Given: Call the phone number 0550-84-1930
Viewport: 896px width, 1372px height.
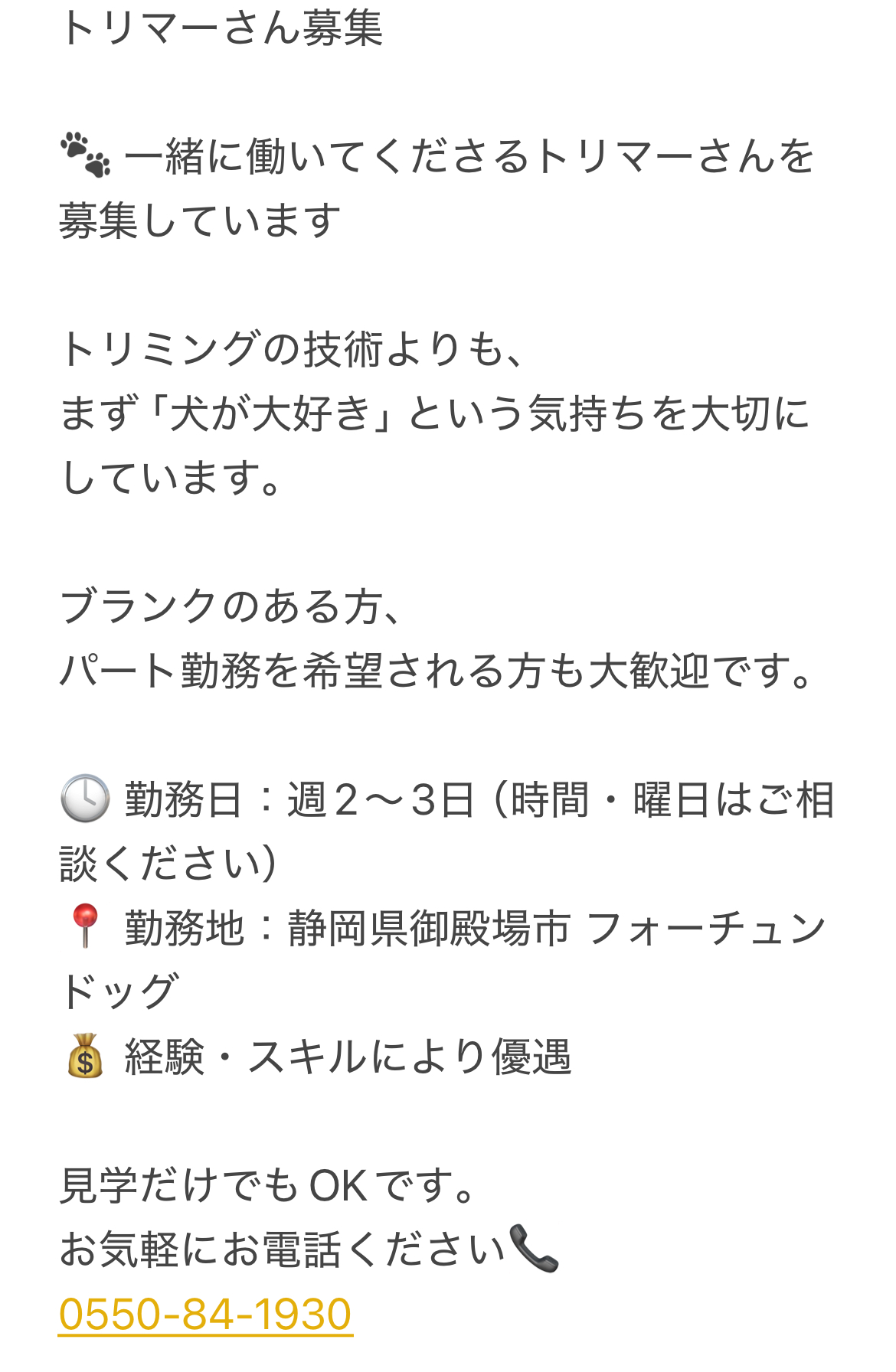Looking at the screenshot, I should click(x=205, y=1314).
